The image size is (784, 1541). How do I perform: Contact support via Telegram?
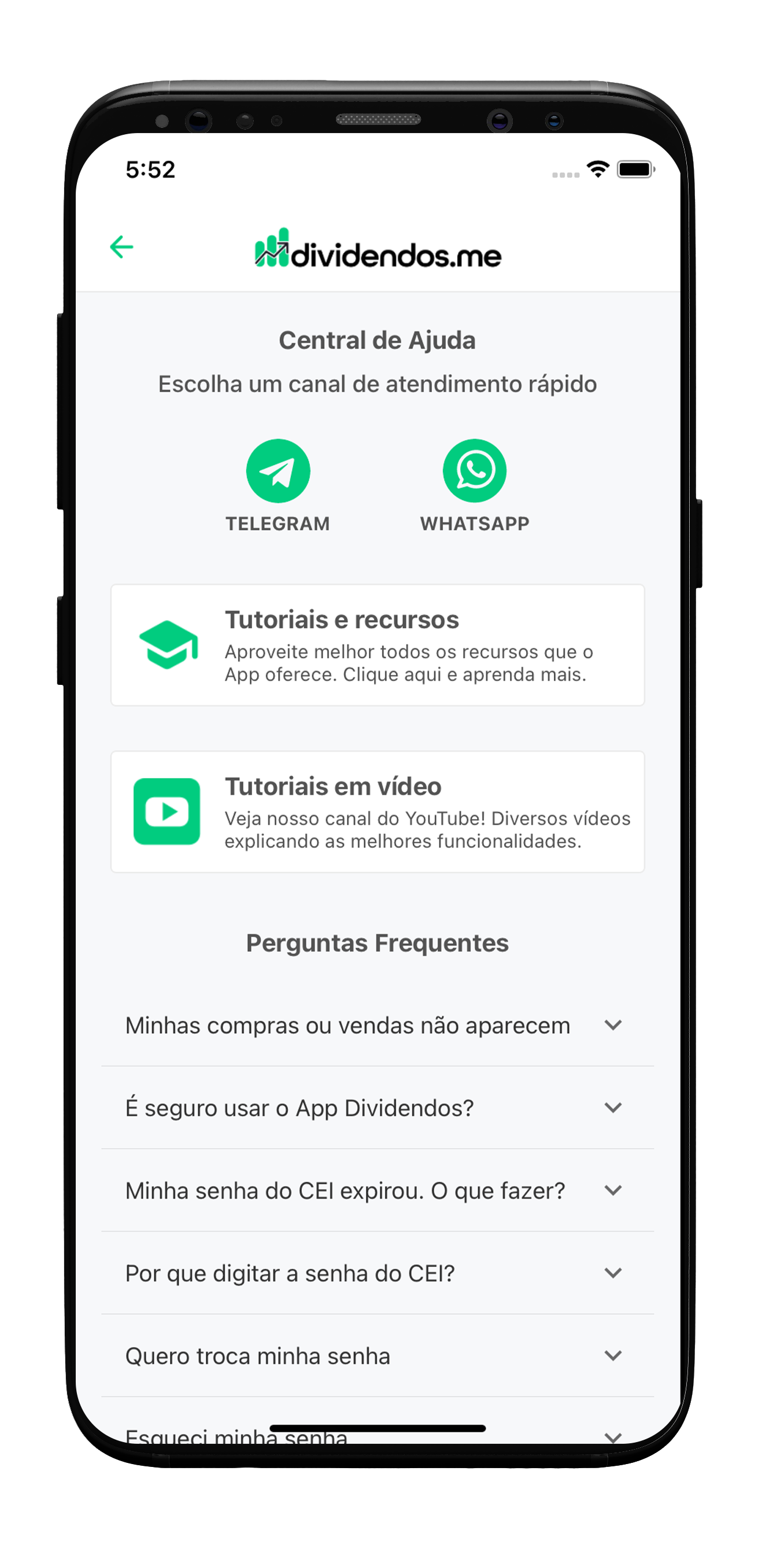[278, 471]
